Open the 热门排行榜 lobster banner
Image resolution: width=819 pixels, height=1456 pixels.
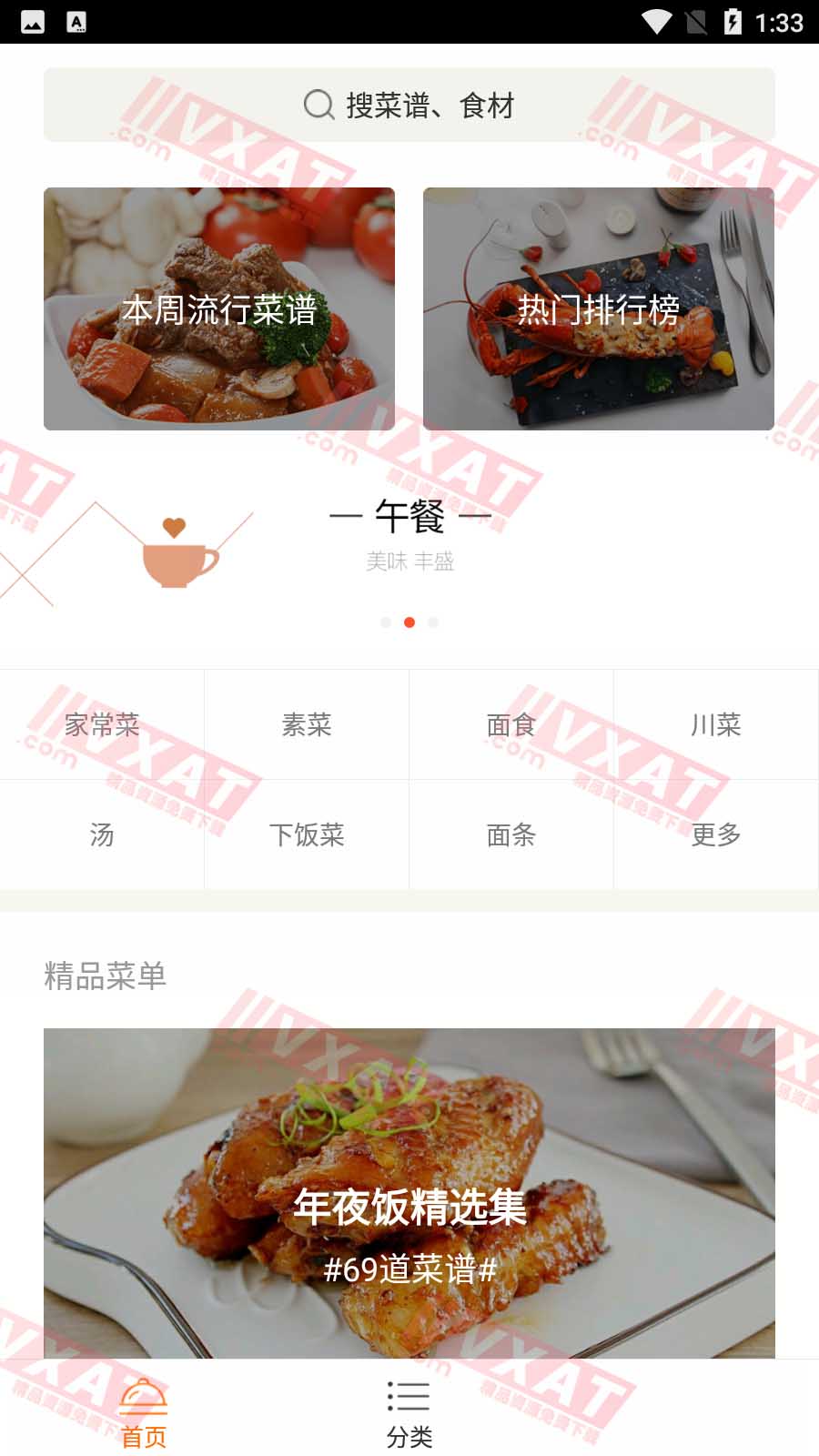599,308
